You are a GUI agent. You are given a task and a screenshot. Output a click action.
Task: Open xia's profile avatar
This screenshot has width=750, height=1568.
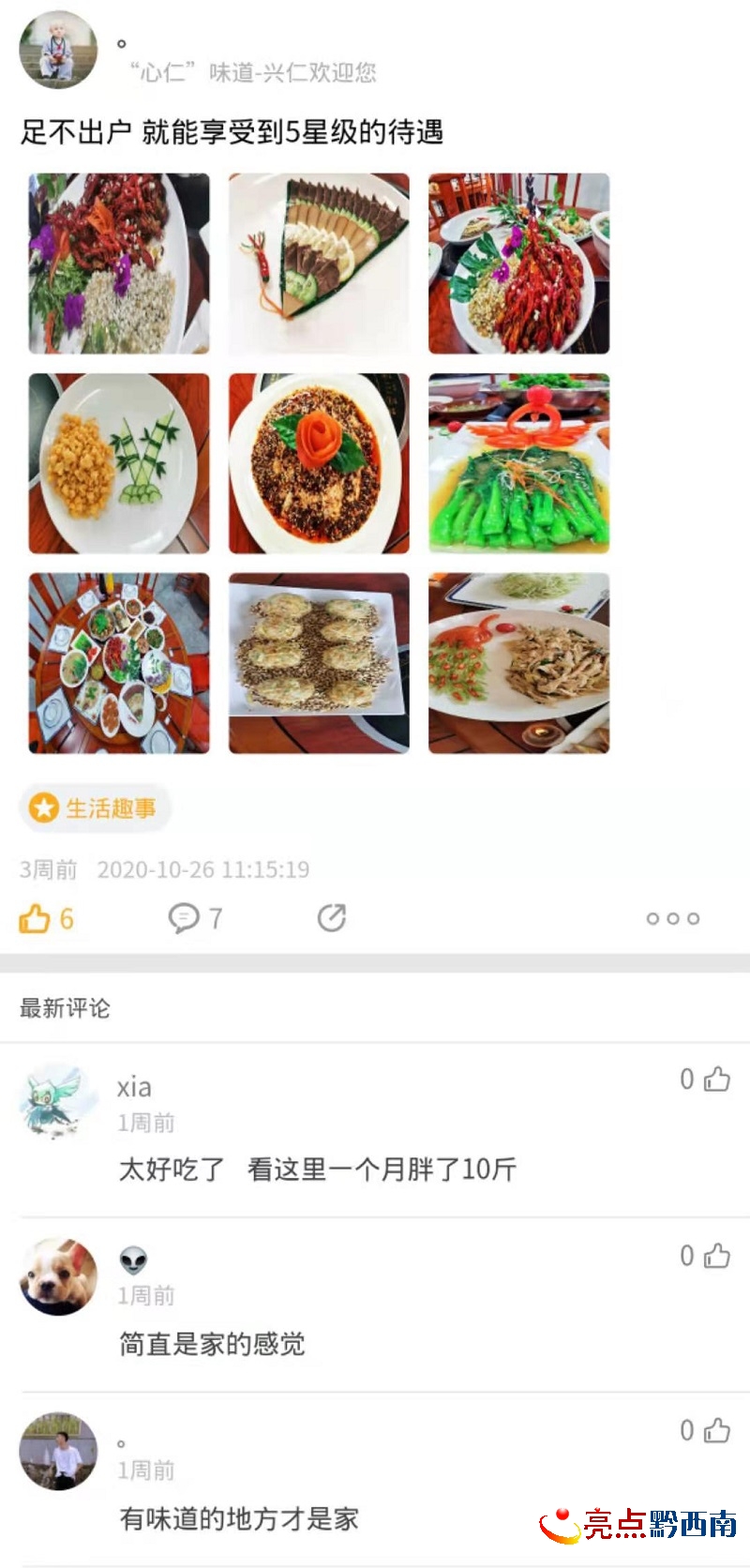coord(58,1101)
